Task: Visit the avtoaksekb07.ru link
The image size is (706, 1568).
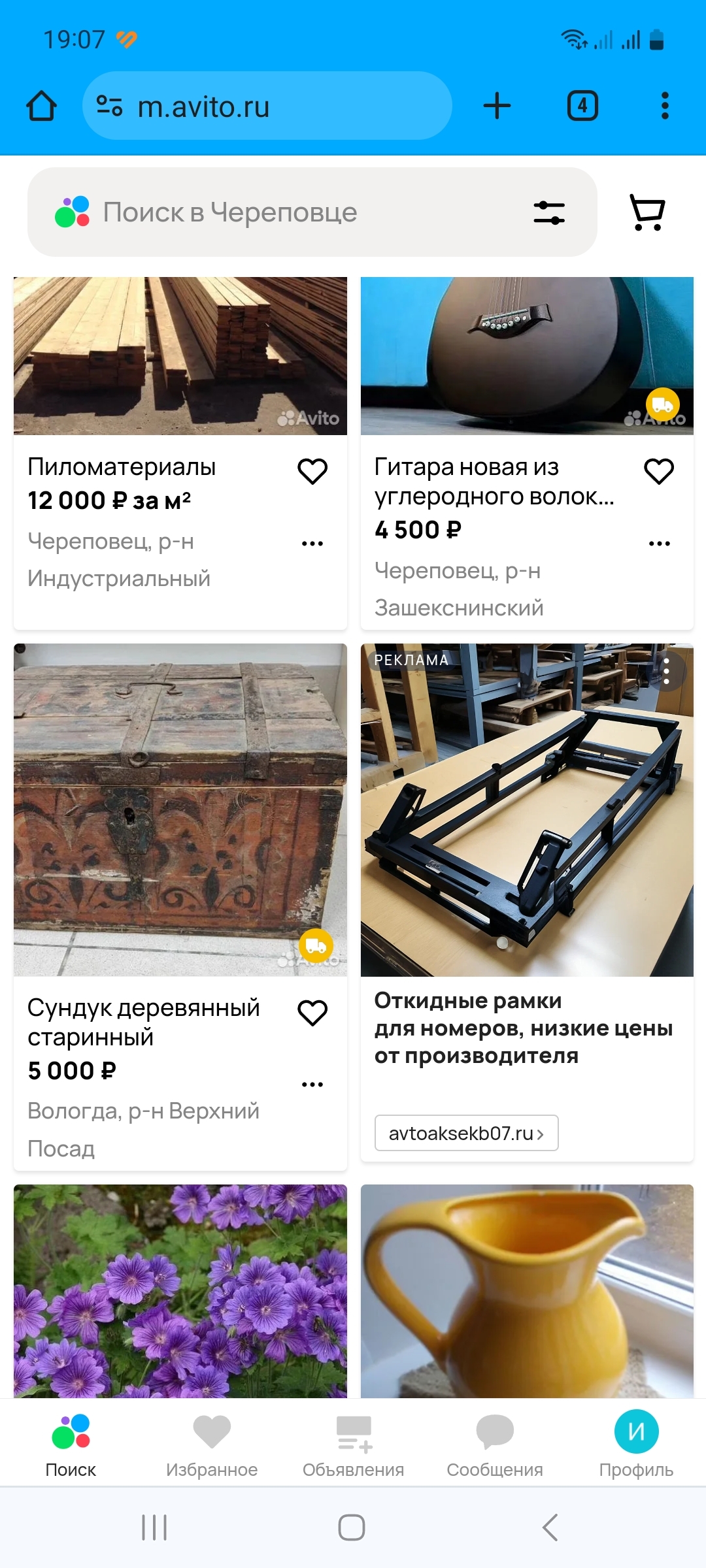Action: coord(466,1133)
